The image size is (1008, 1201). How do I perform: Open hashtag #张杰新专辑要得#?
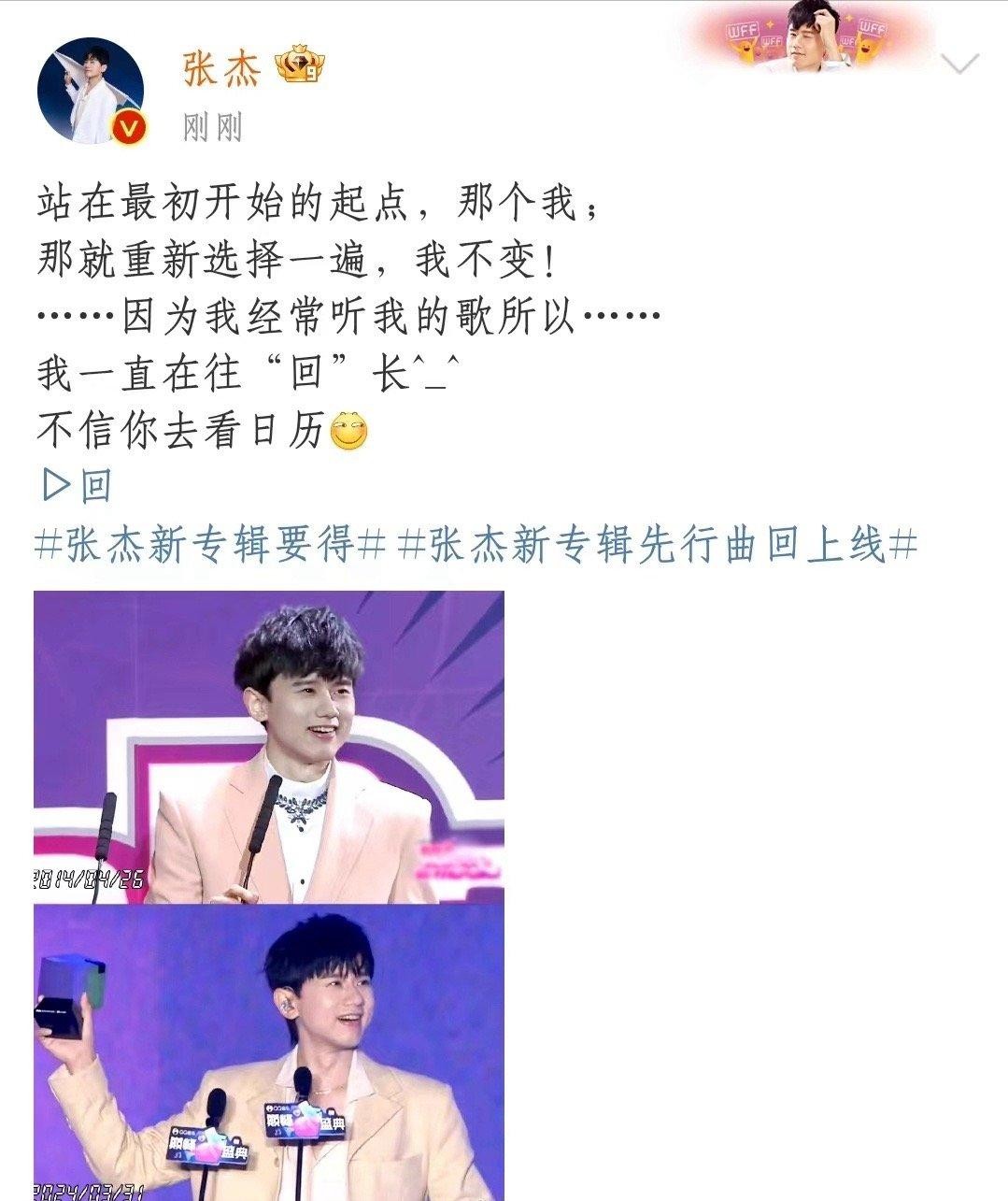[209, 545]
